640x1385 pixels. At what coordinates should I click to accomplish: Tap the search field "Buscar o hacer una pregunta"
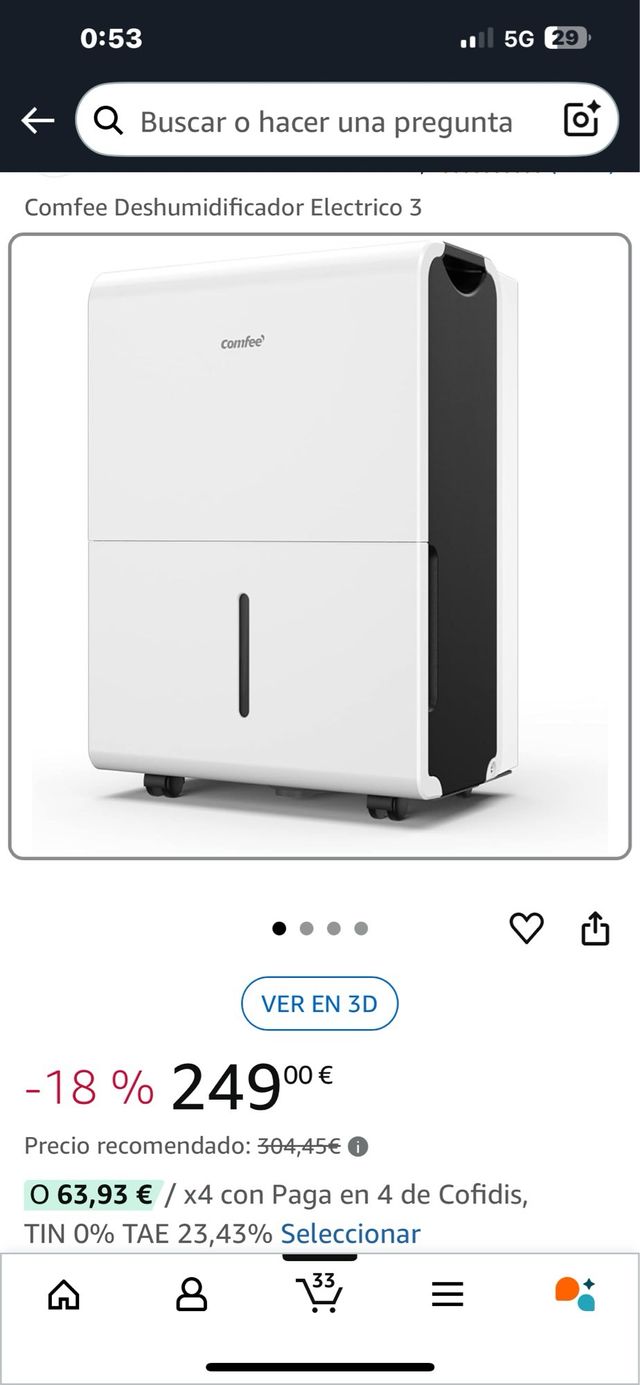(x=326, y=122)
